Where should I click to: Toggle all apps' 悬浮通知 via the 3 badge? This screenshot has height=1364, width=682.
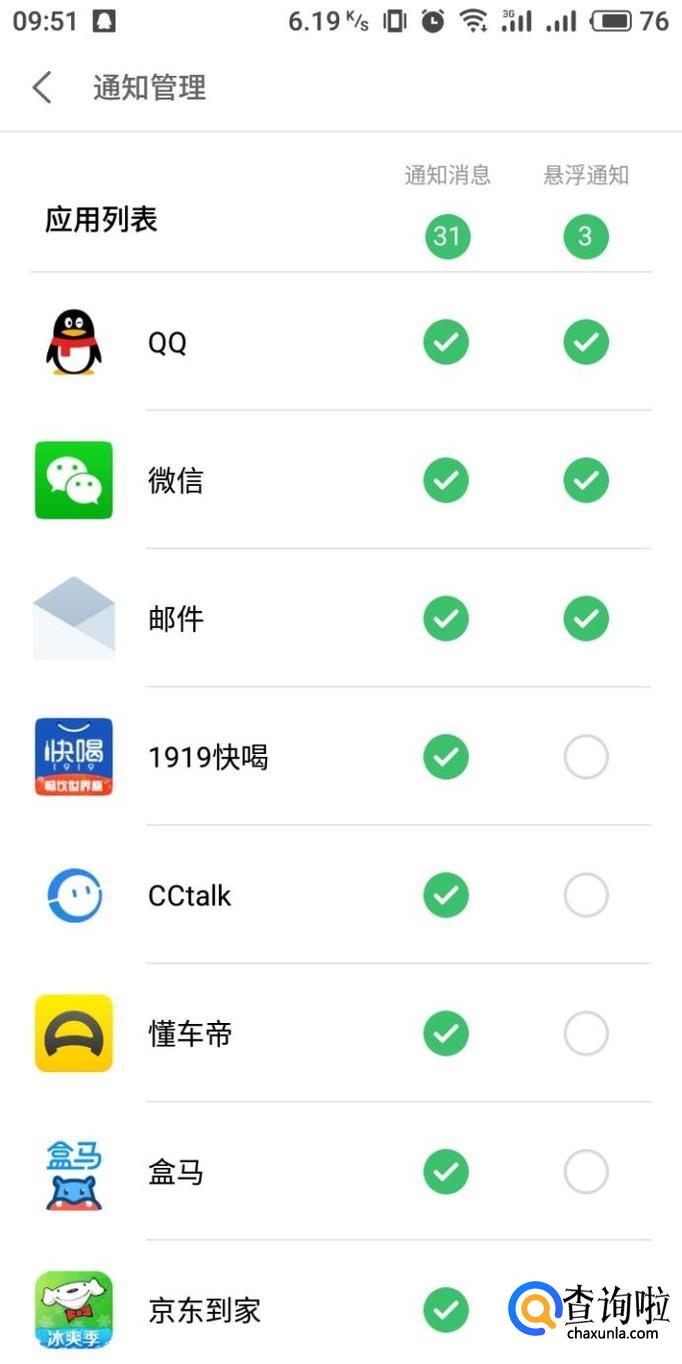point(586,237)
